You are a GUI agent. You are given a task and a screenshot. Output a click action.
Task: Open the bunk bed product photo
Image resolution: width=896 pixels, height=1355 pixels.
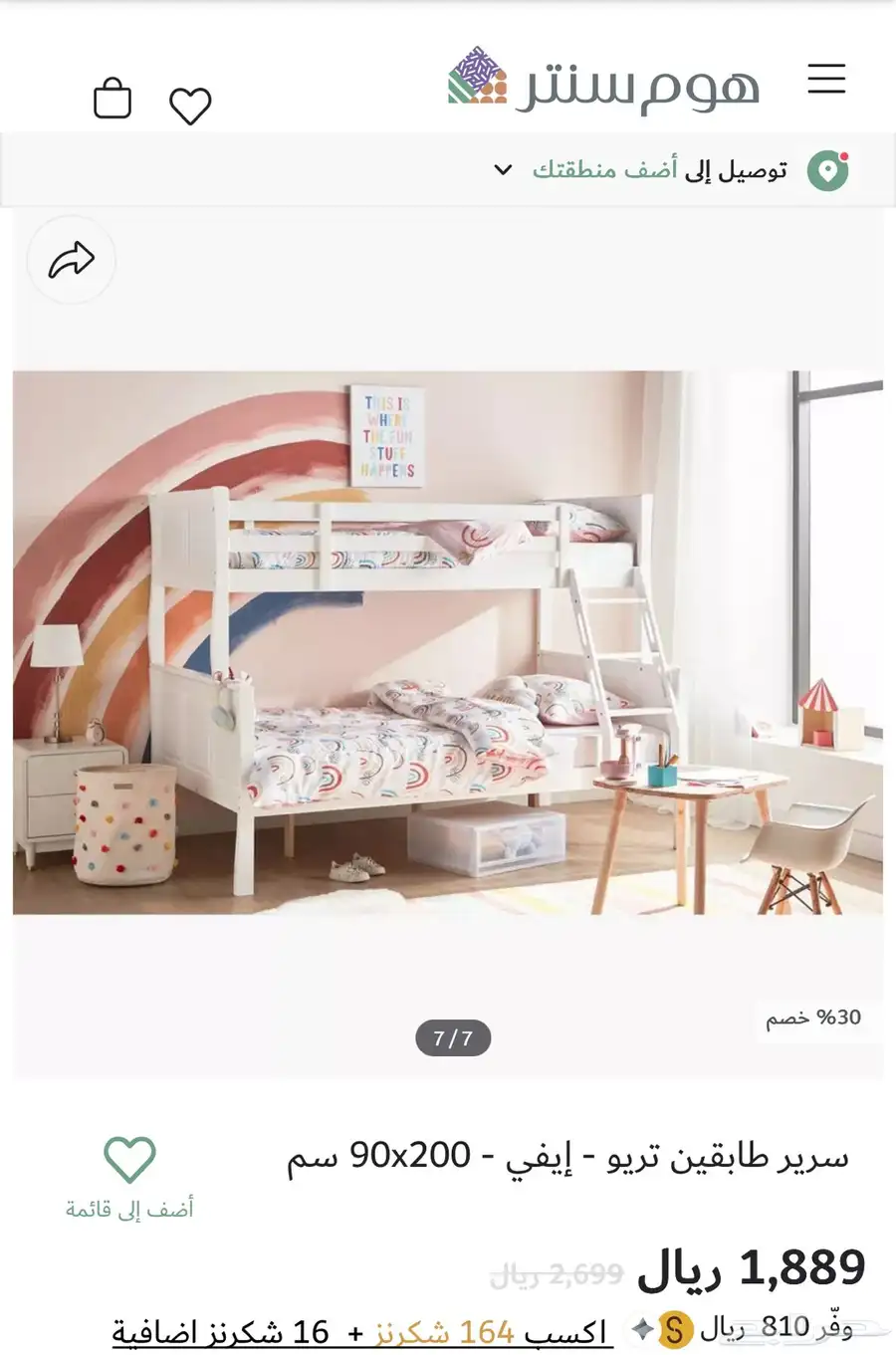pos(448,642)
